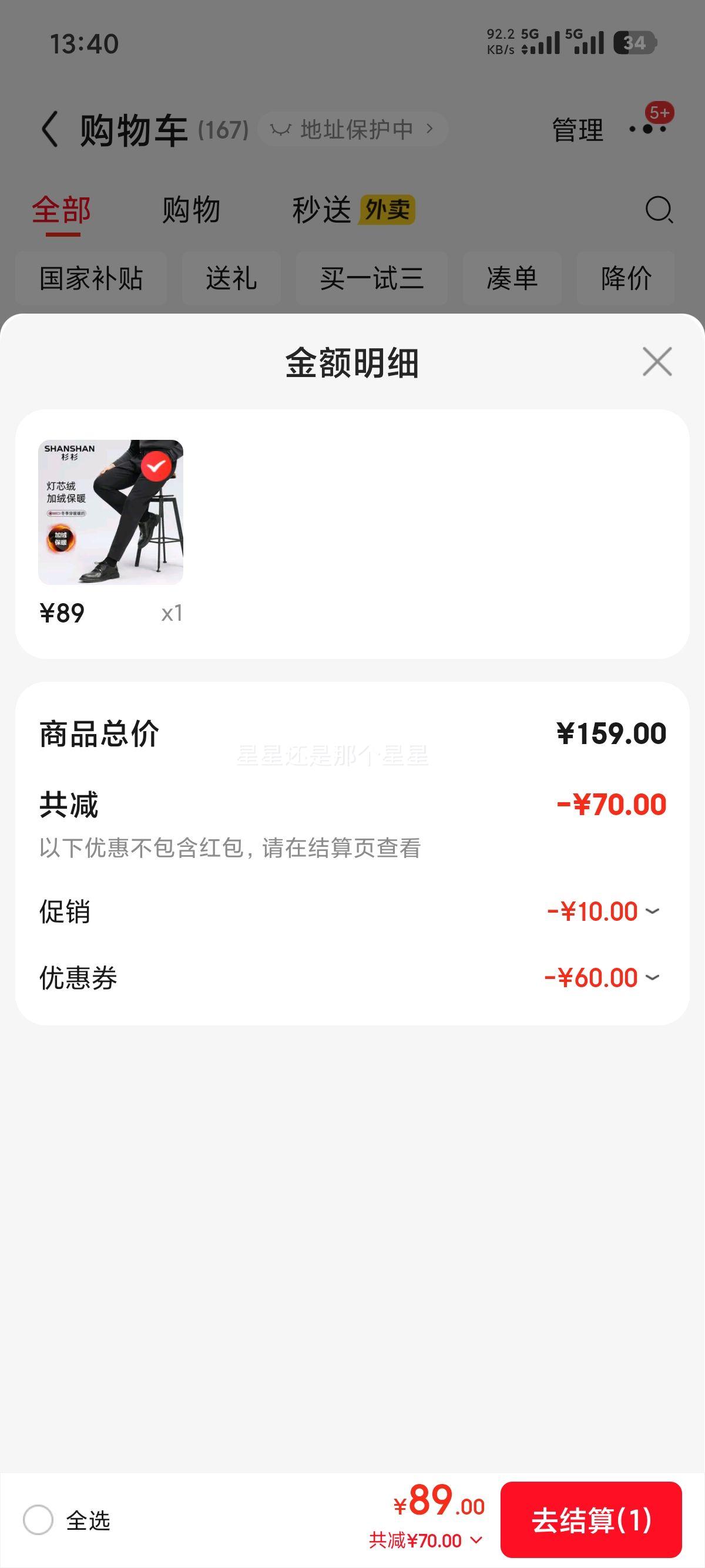The height and width of the screenshot is (1568, 705).
Task: Select all items with 全选
Action: [x=38, y=1520]
